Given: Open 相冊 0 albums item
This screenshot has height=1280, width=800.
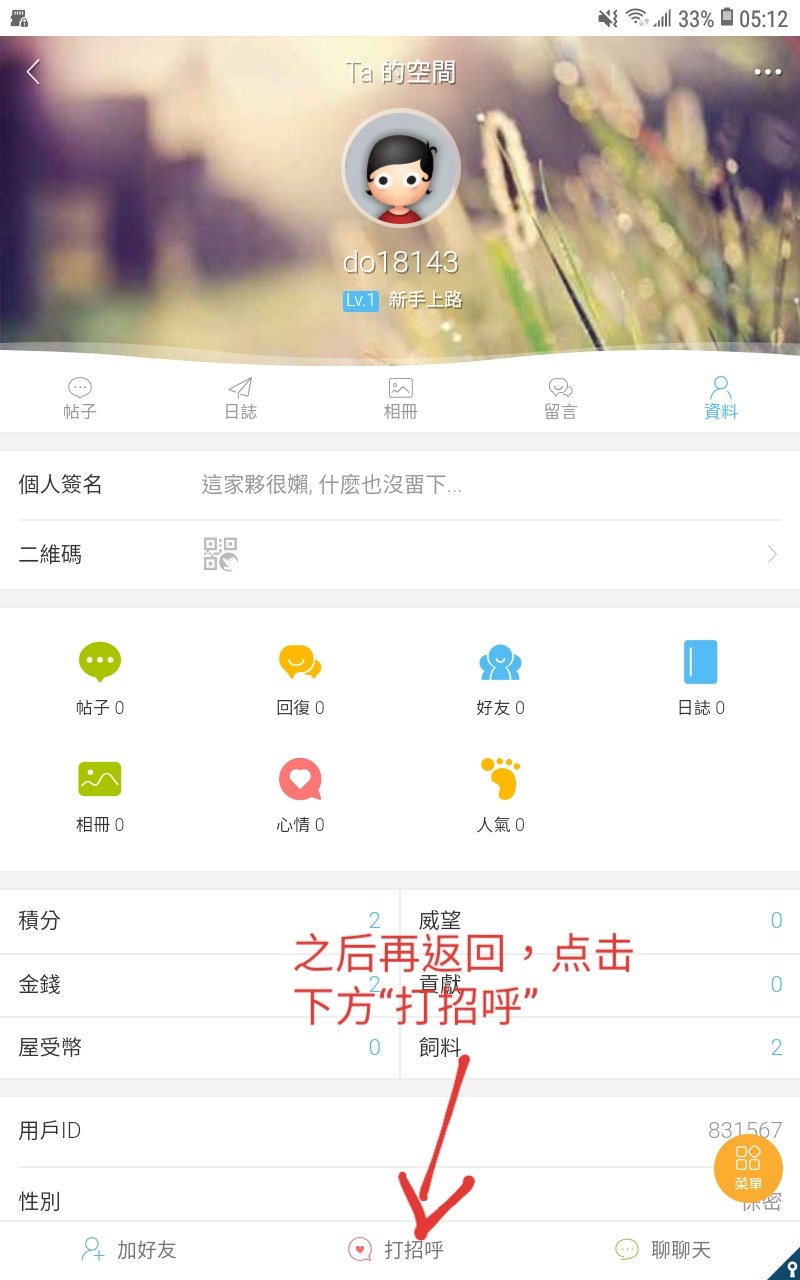Looking at the screenshot, I should [100, 795].
